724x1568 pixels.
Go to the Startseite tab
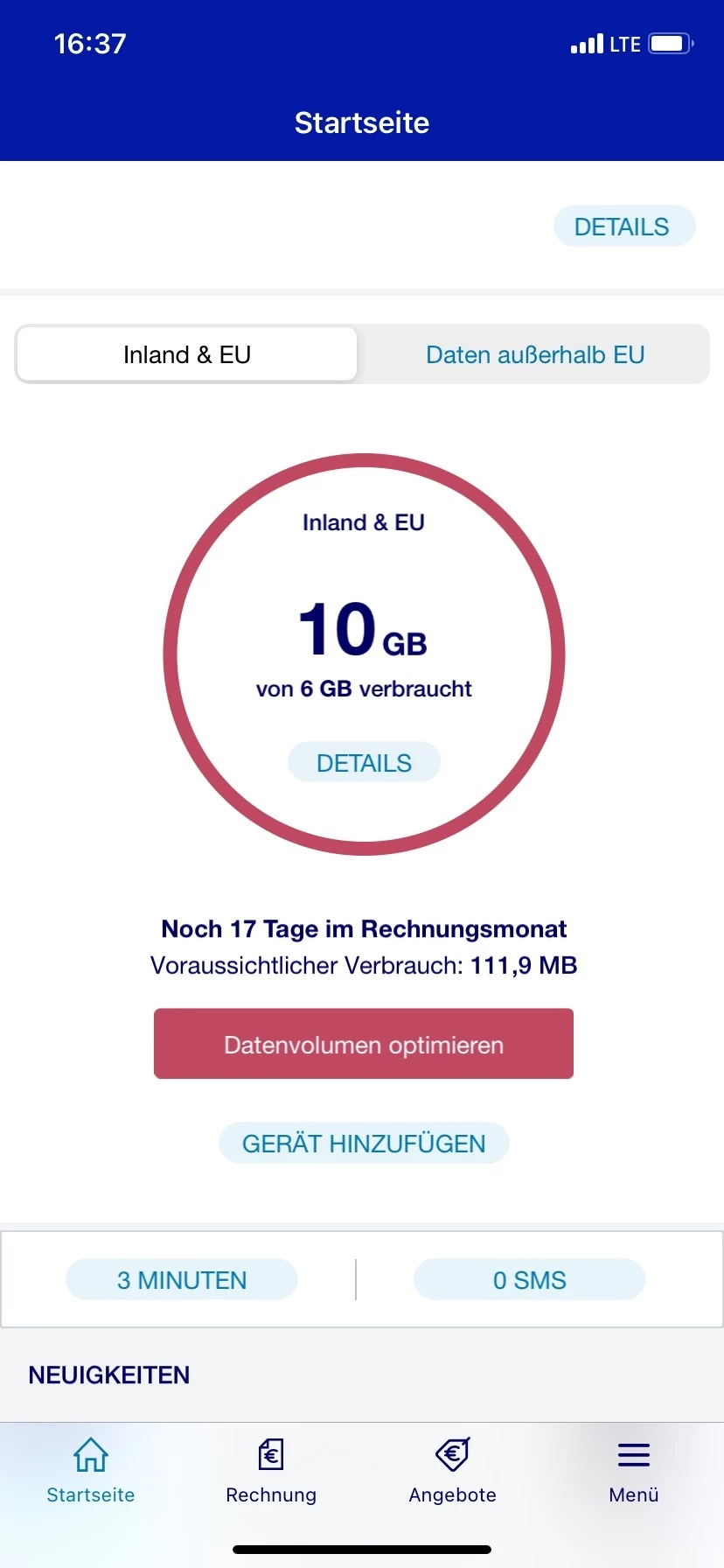click(91, 1472)
